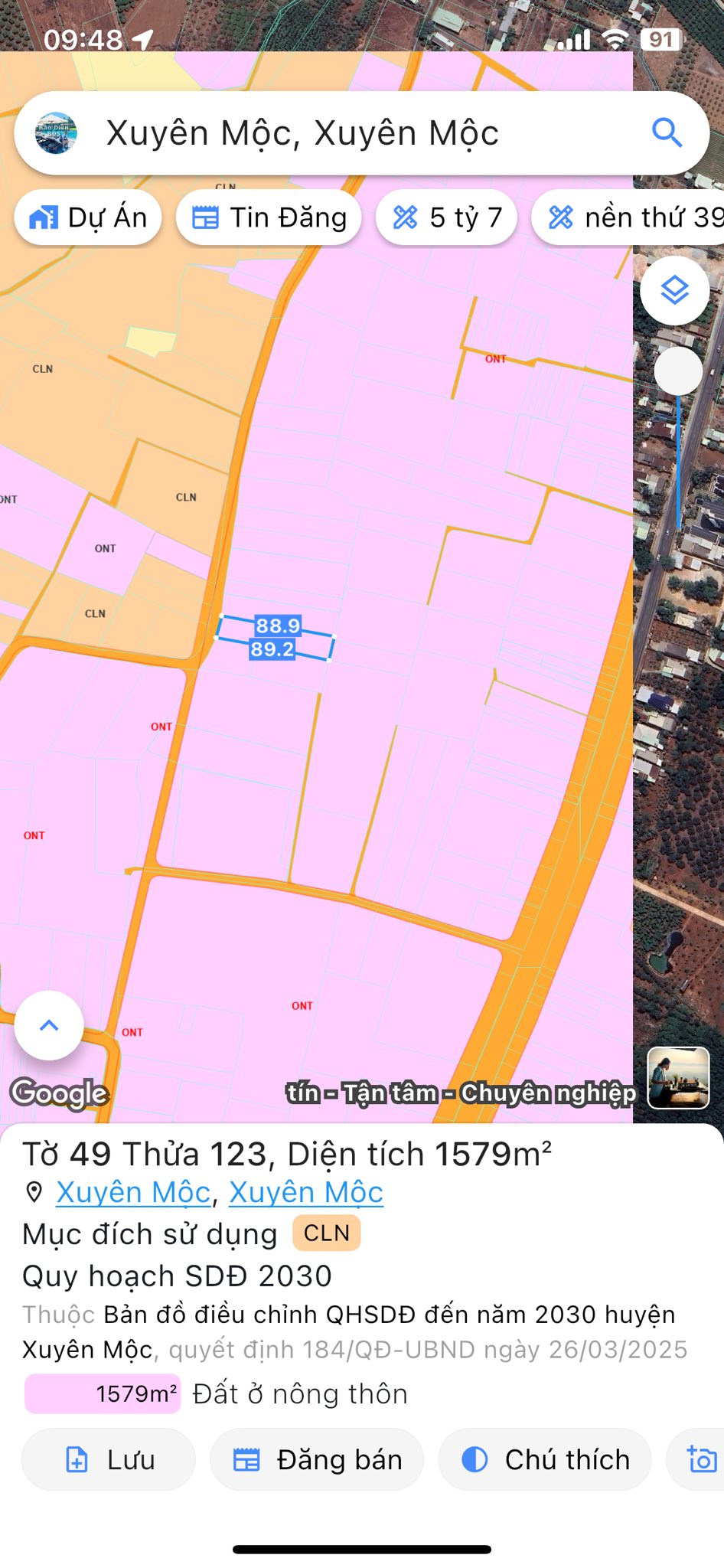Open the second Xuyên Mộc location link
Image resolution: width=724 pixels, height=1568 pixels.
coord(306,1192)
